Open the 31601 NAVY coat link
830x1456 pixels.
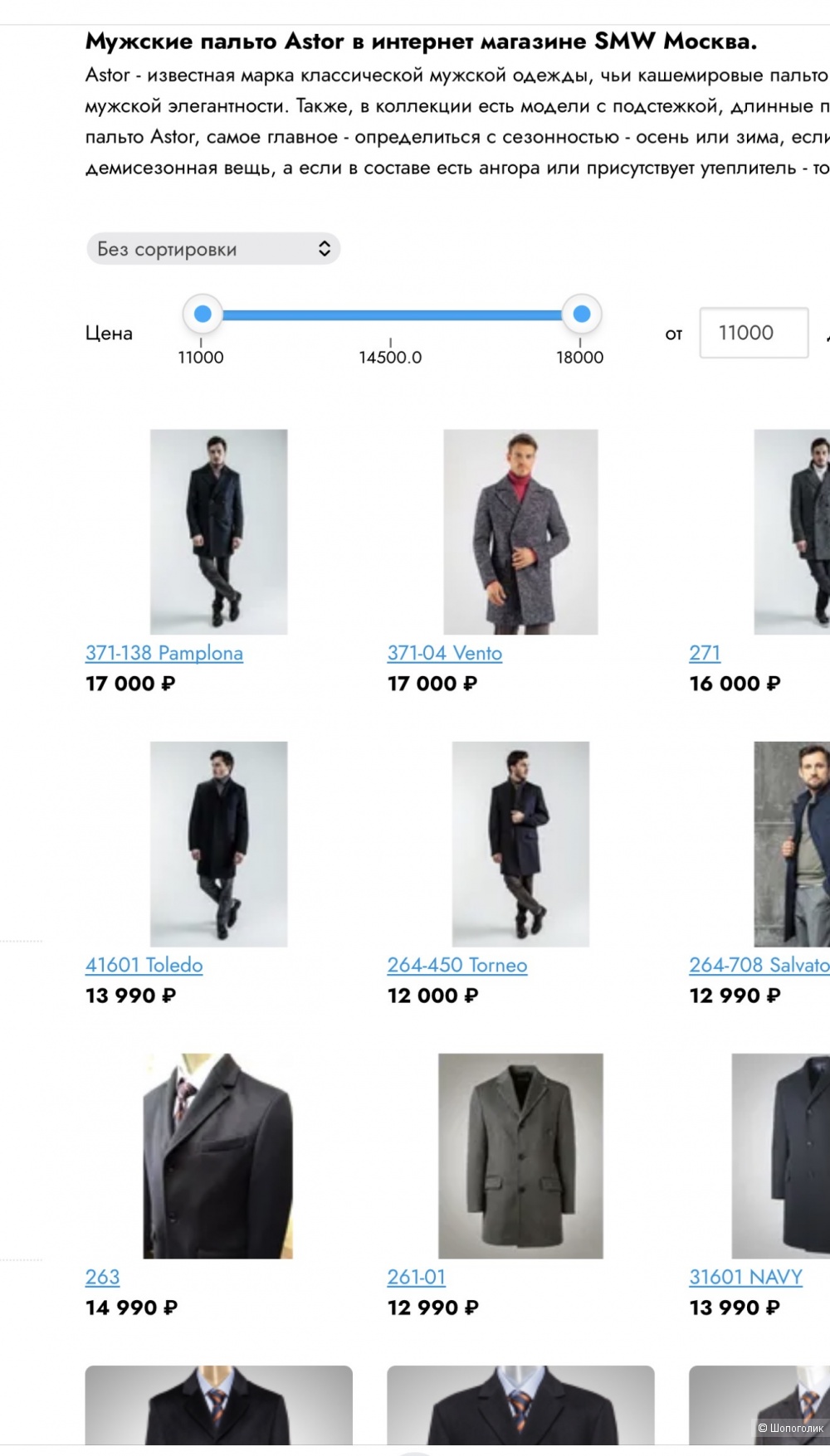(745, 1277)
